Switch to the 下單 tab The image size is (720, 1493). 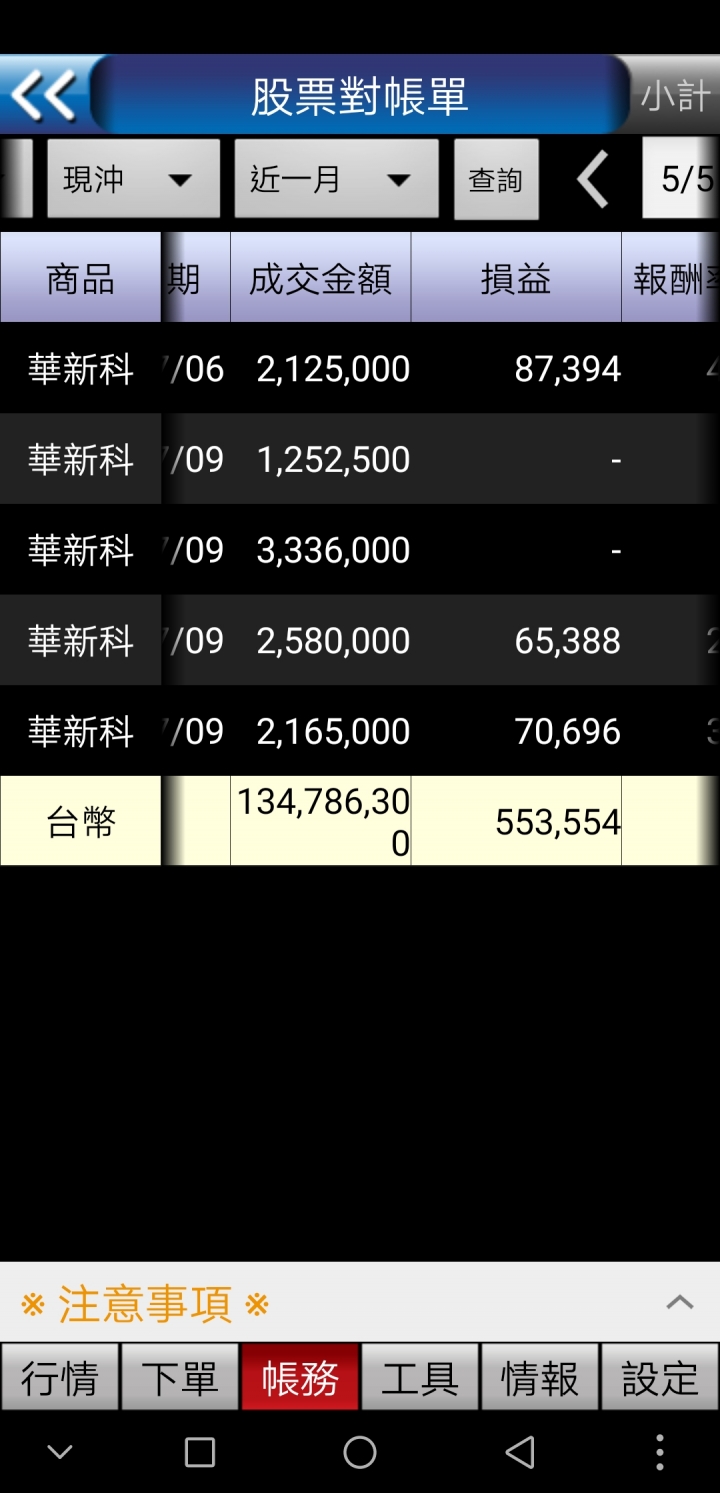[x=180, y=1378]
